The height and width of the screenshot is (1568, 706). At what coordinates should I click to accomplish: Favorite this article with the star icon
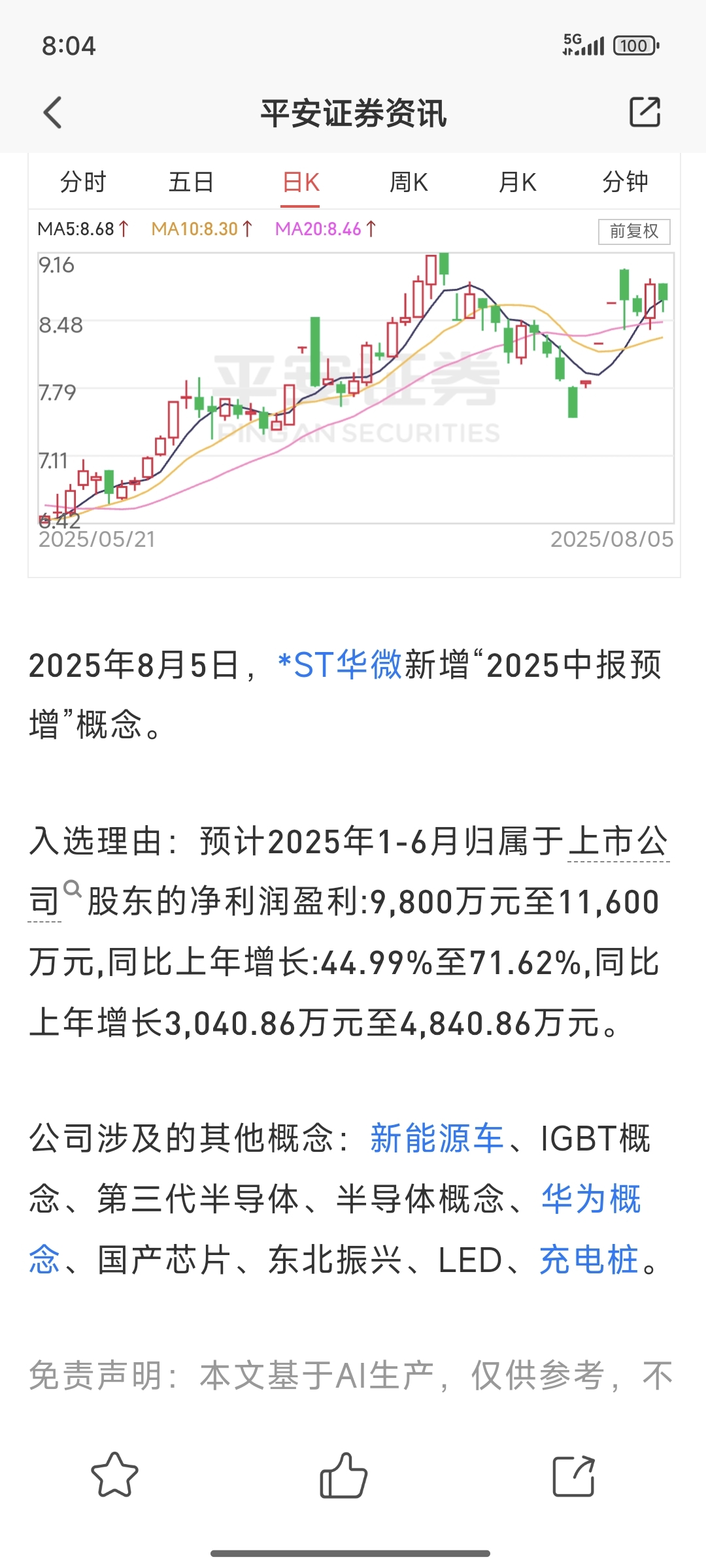(x=115, y=1475)
